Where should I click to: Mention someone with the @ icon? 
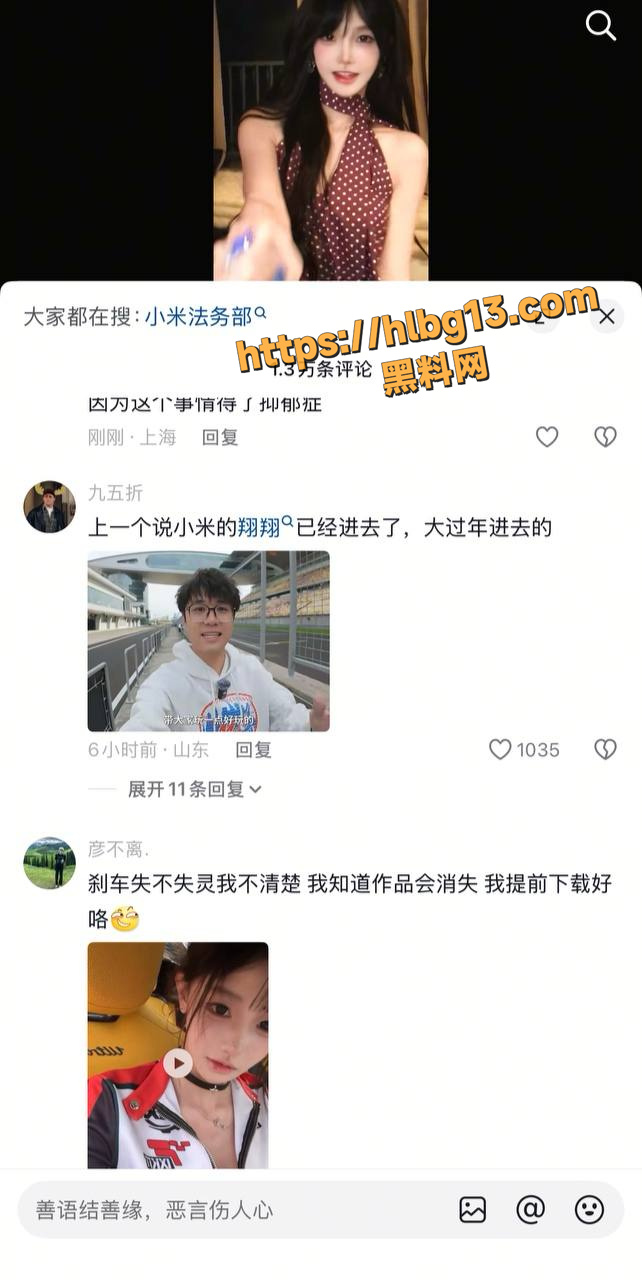point(530,1210)
